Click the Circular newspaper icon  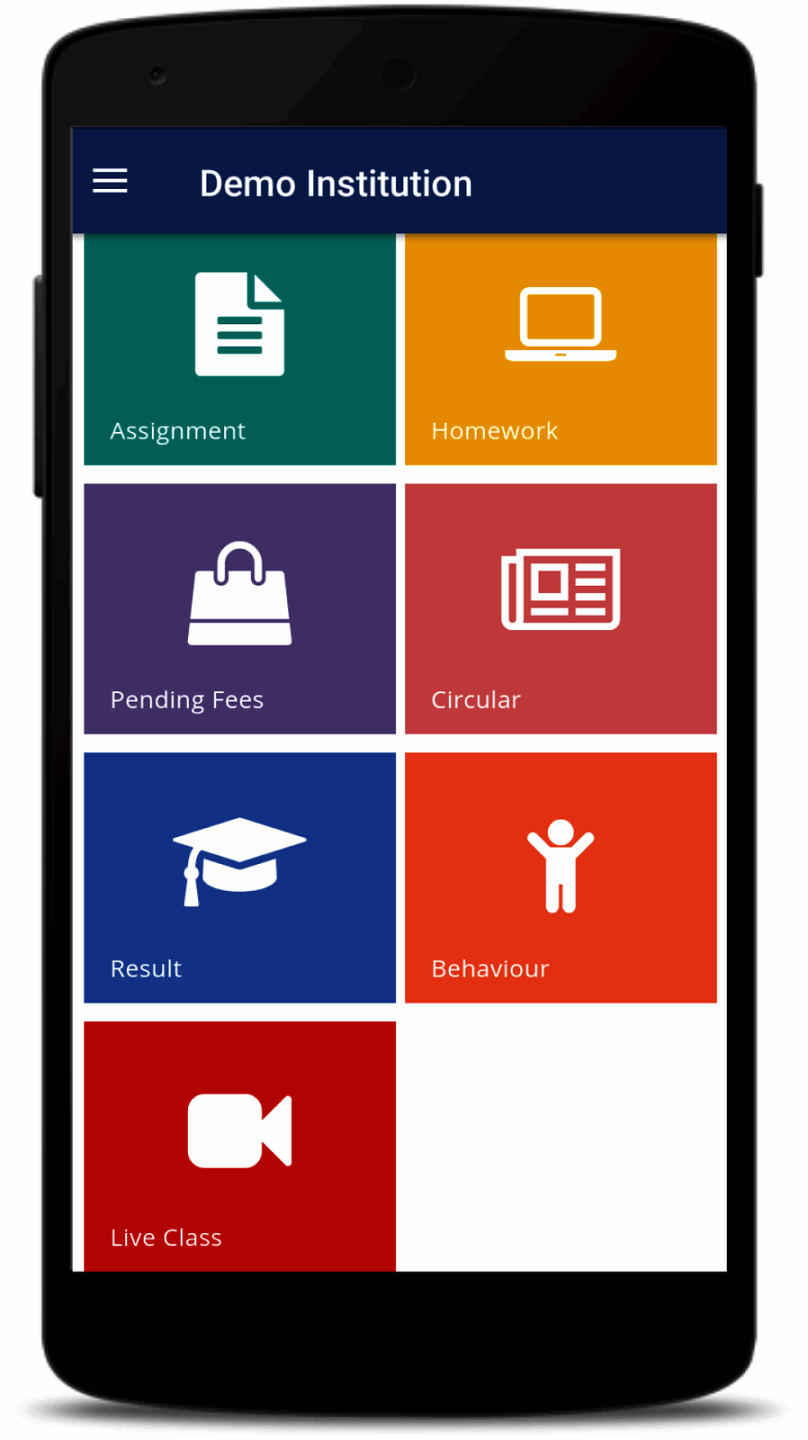[560, 588]
